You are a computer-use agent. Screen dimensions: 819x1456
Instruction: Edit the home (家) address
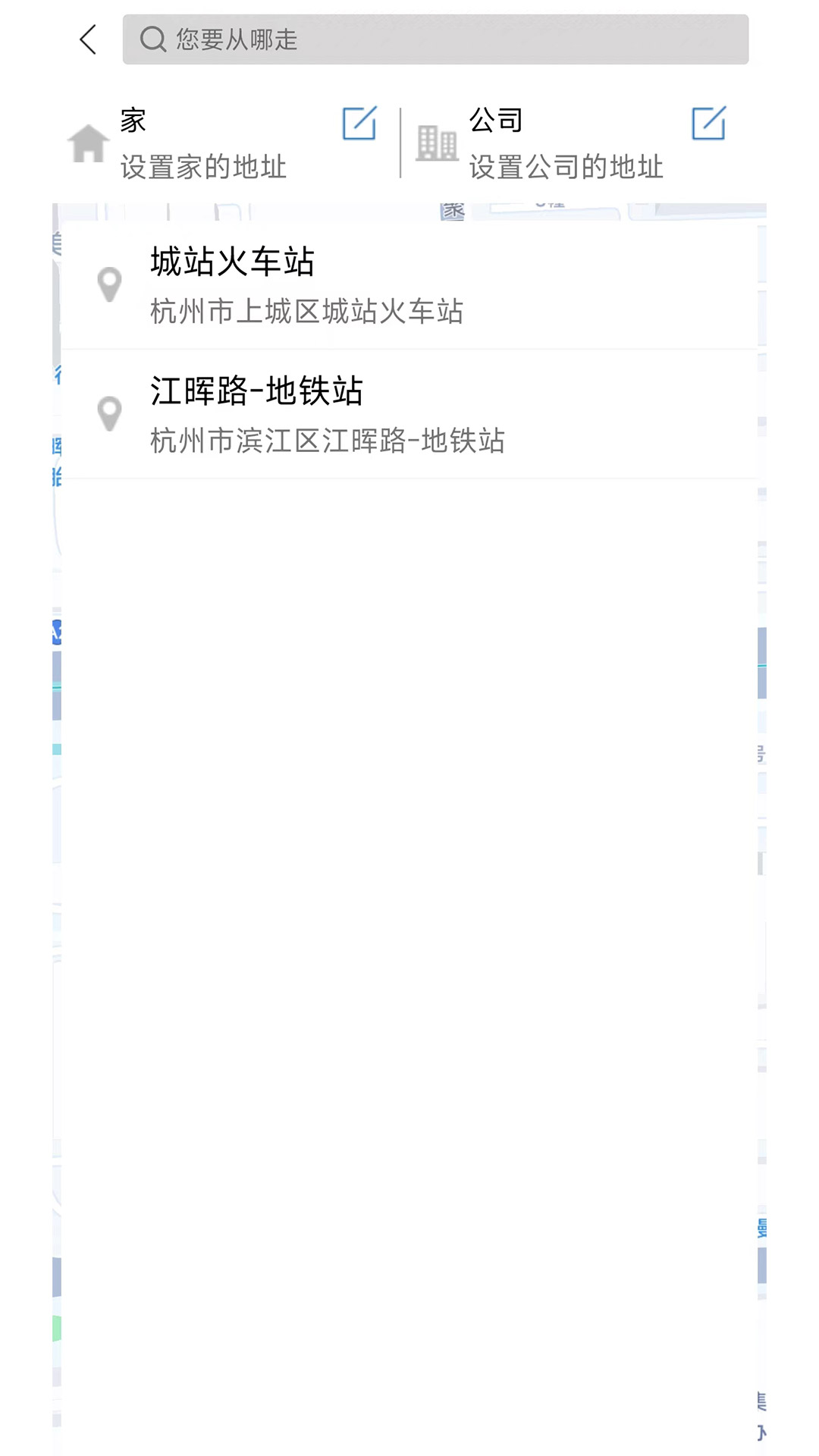coord(359,124)
